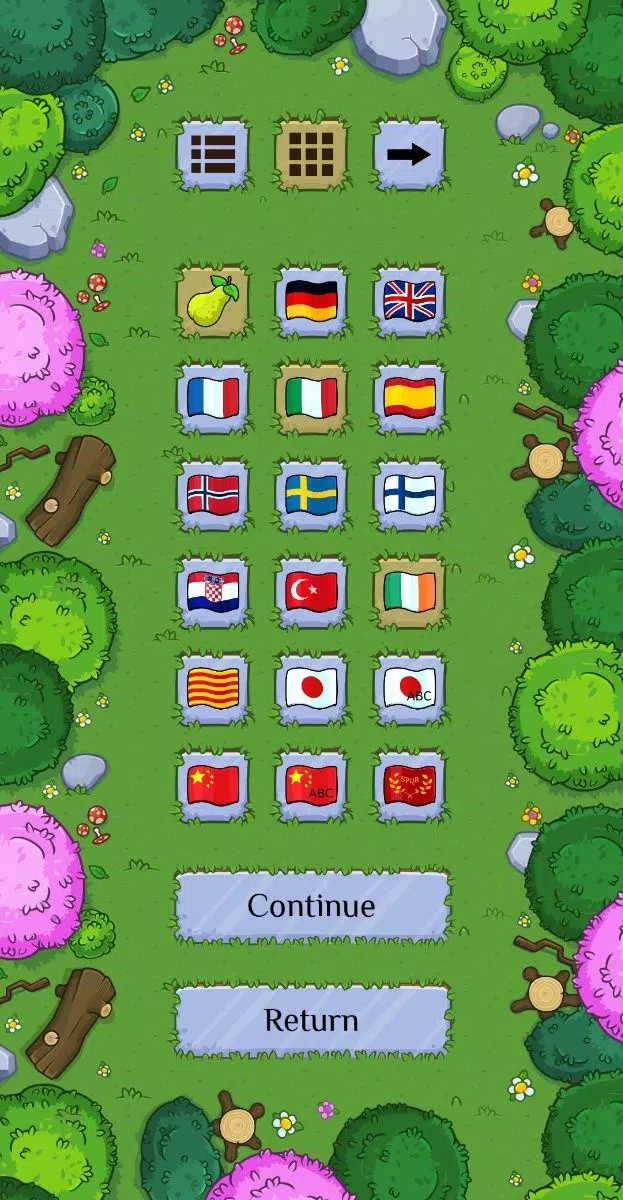This screenshot has height=1200, width=623.
Task: Select the grid layout icon
Action: [x=311, y=154]
